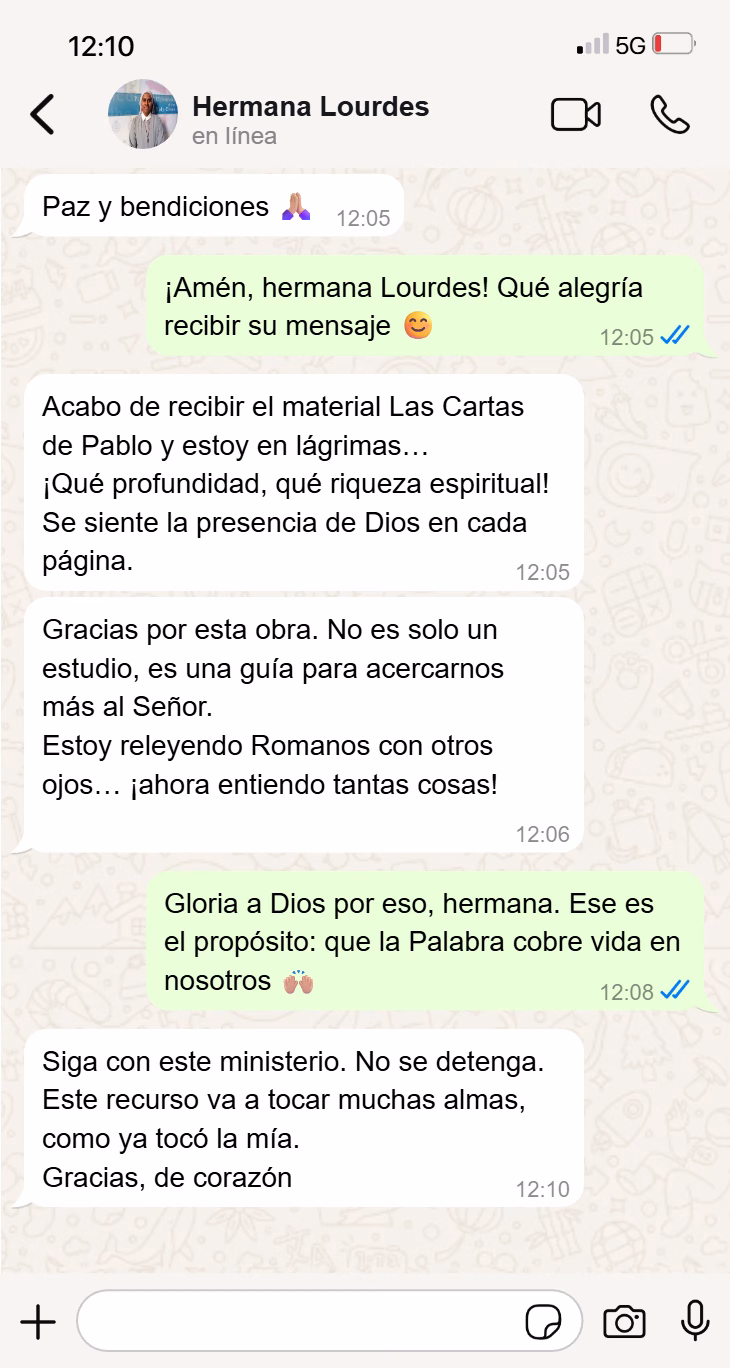730x1368 pixels.
Task: Record a voice message with the microphone
Action: (x=694, y=1322)
